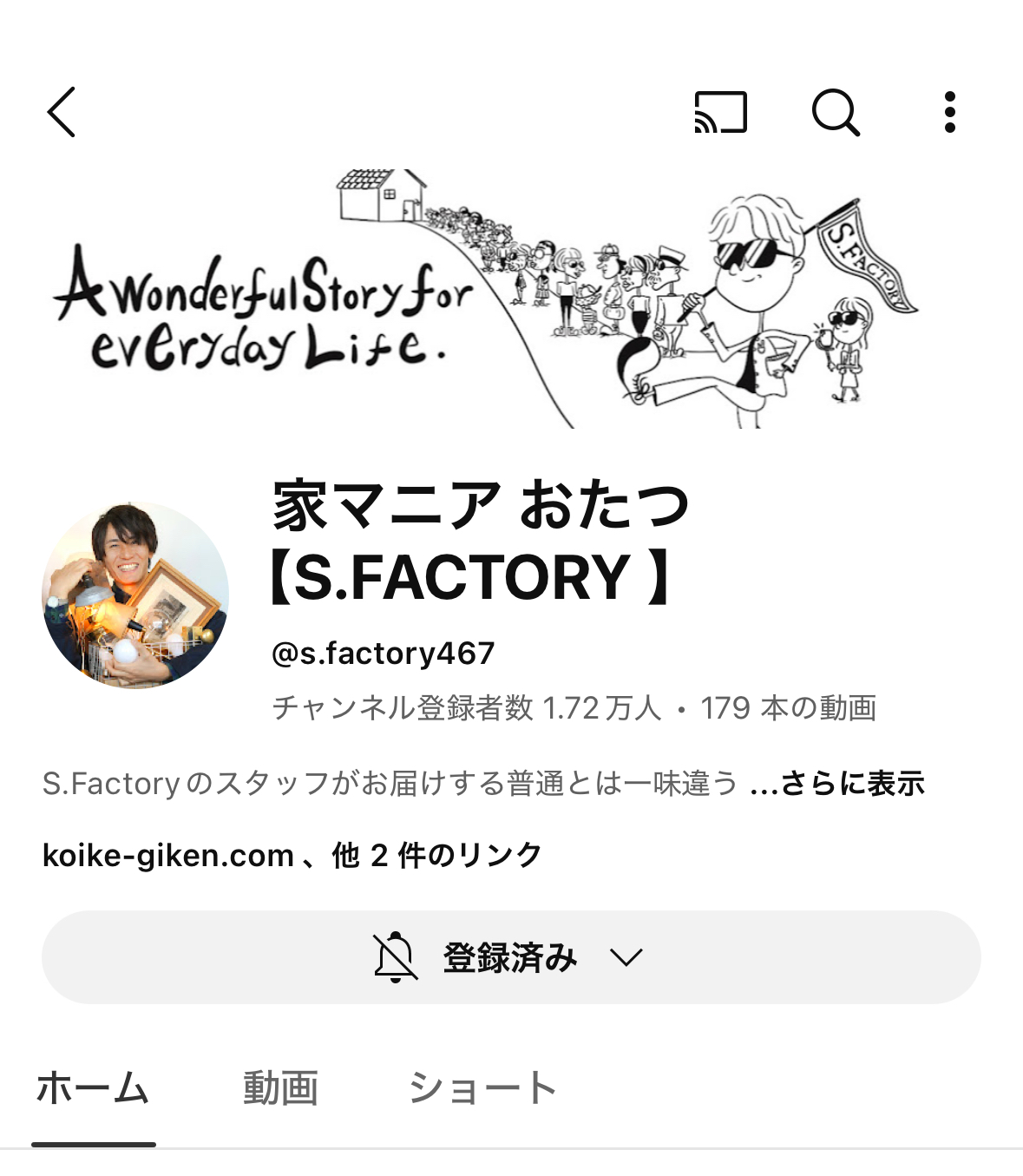Open the cast to device icon
This screenshot has width=1023, height=1176.
(x=720, y=112)
